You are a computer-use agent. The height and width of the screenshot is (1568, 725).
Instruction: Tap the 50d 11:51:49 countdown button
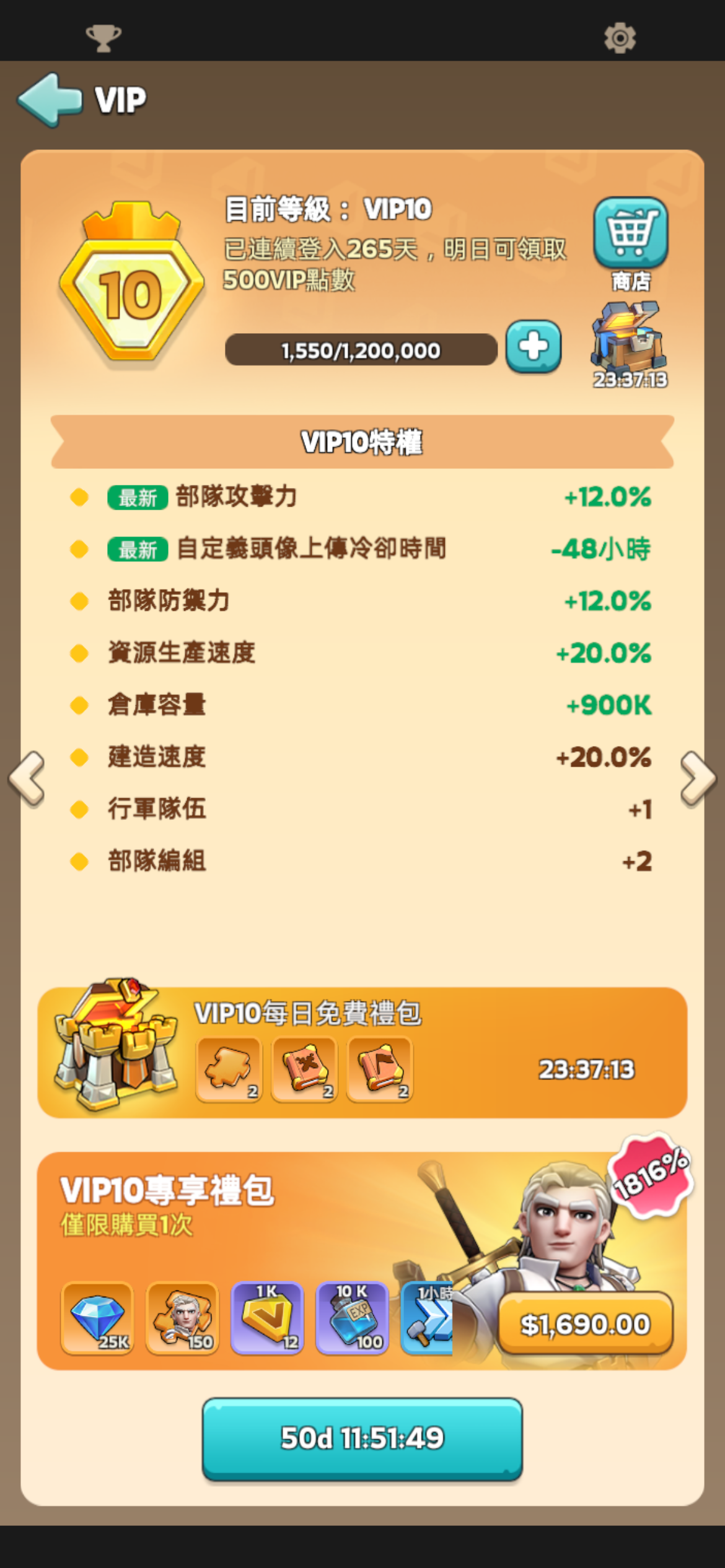[x=362, y=1439]
